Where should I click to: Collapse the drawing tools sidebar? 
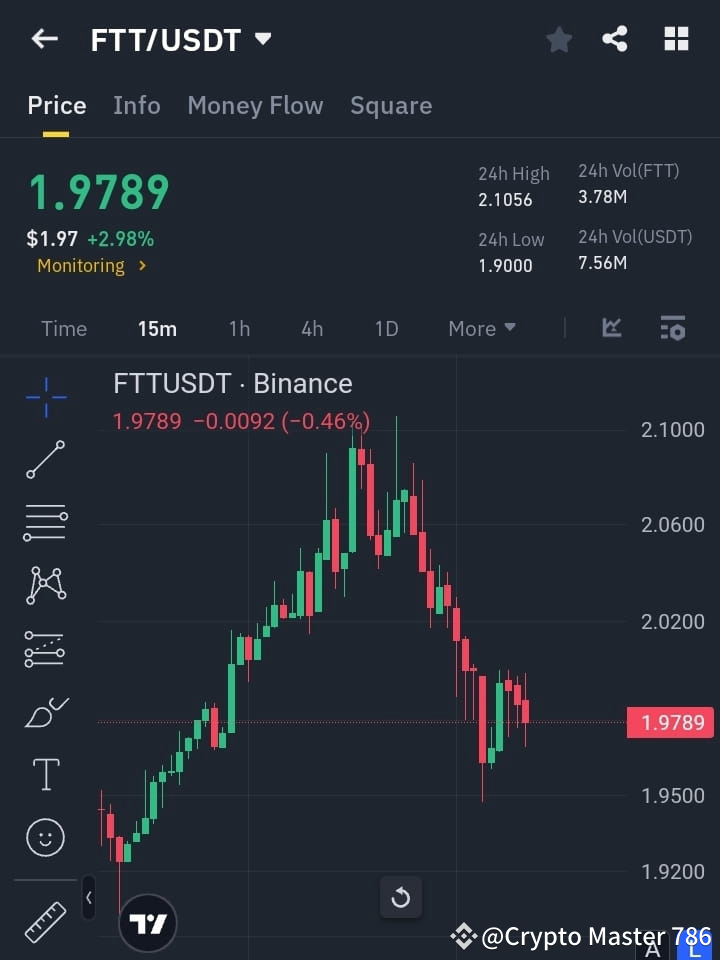(88, 898)
